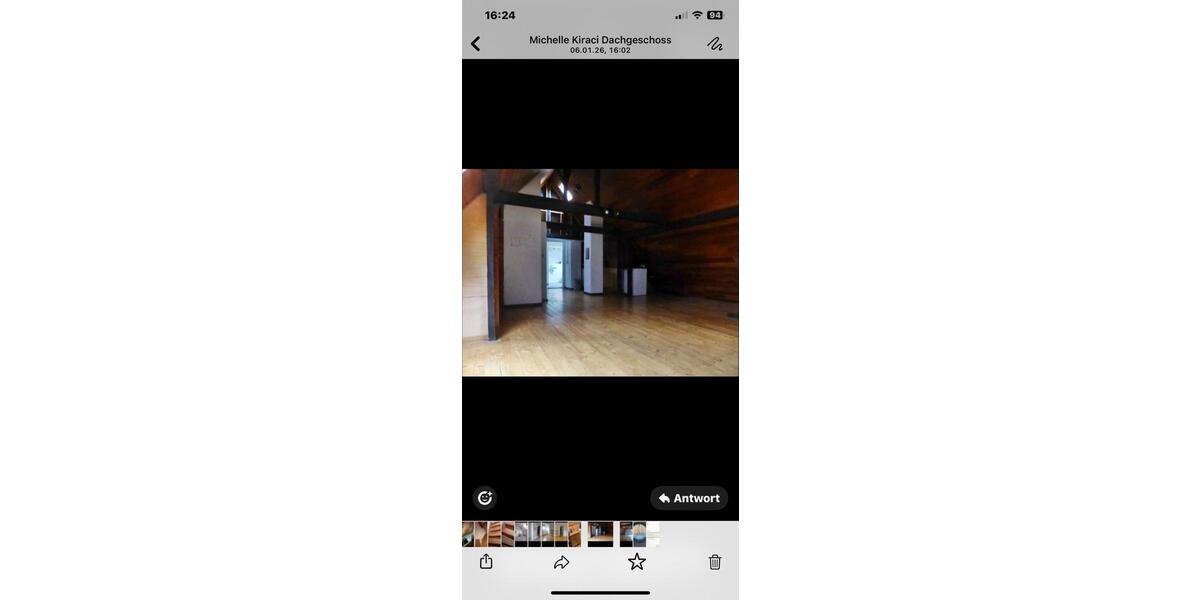Open the drawing markup tool
The width and height of the screenshot is (1200, 600).
point(714,44)
